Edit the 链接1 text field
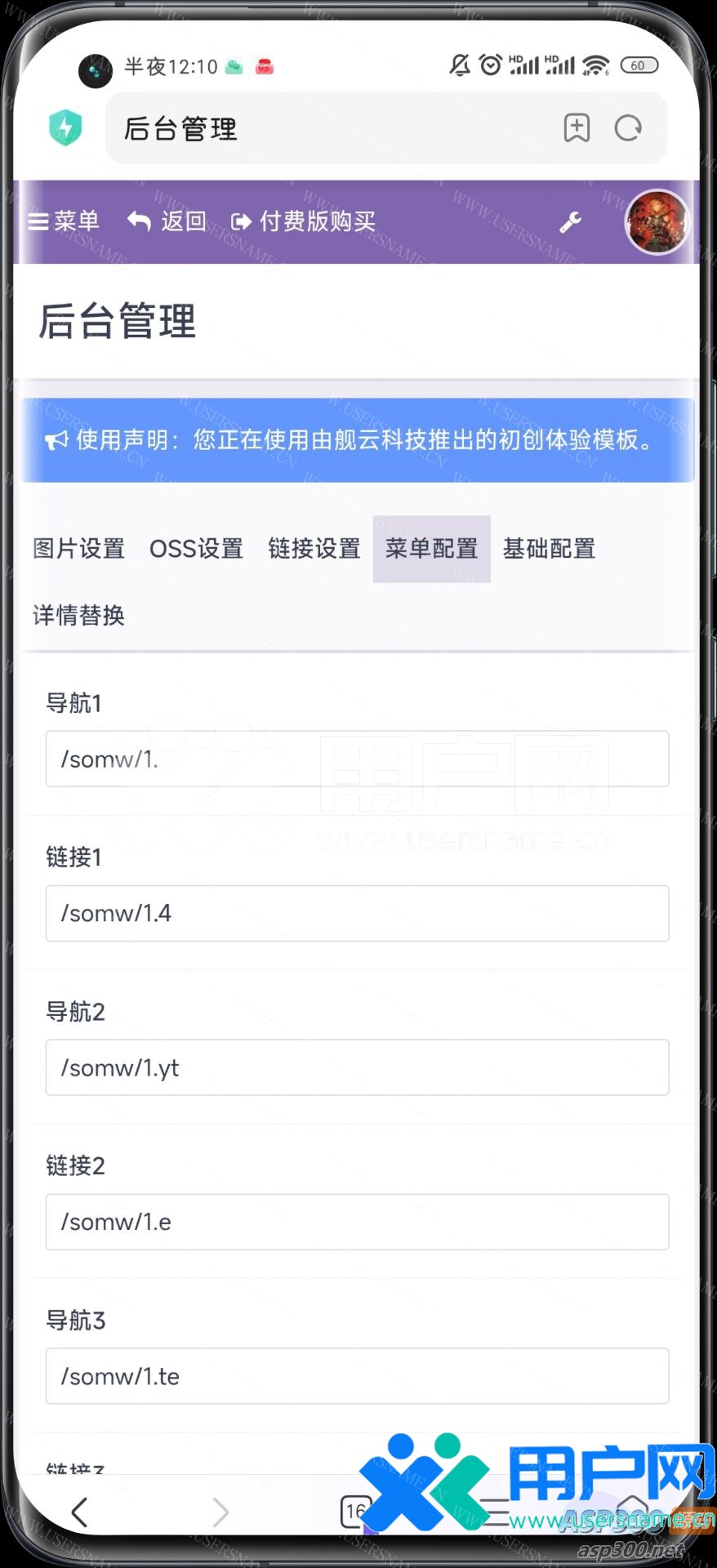Viewport: 717px width, 1568px height. point(357,913)
